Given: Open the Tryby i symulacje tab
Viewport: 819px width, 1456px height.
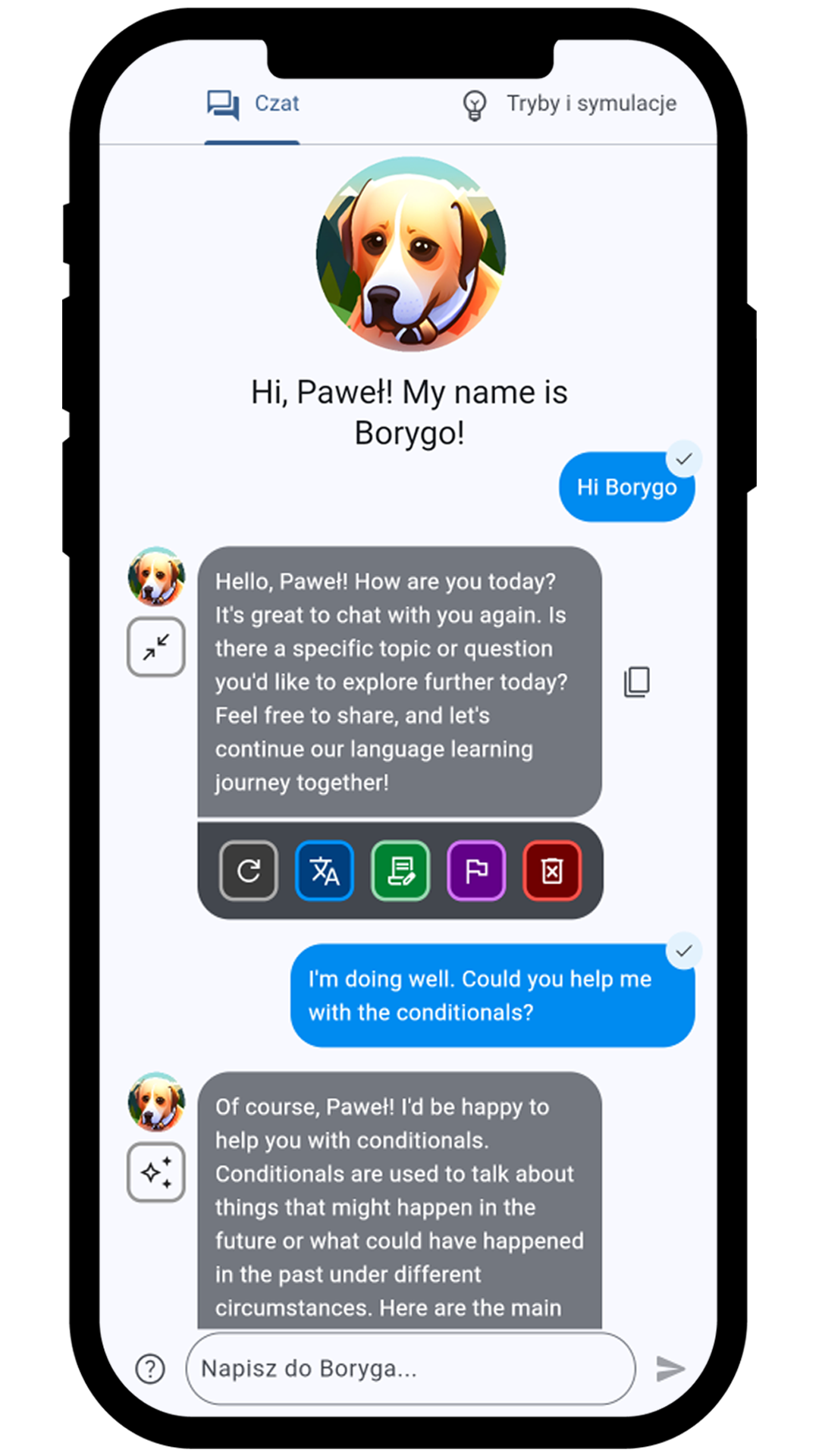Looking at the screenshot, I should coord(570,104).
